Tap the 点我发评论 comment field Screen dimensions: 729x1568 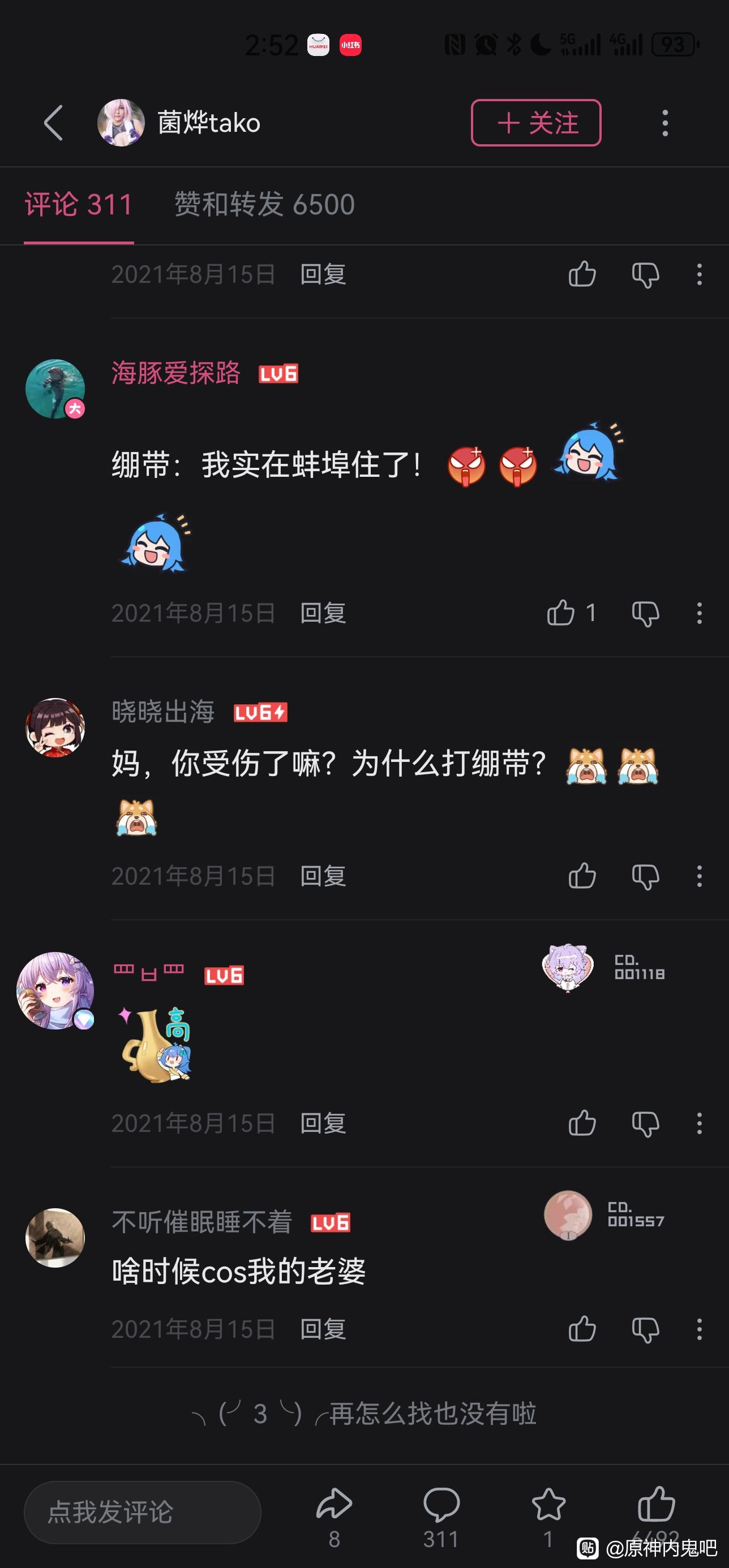tap(143, 1512)
